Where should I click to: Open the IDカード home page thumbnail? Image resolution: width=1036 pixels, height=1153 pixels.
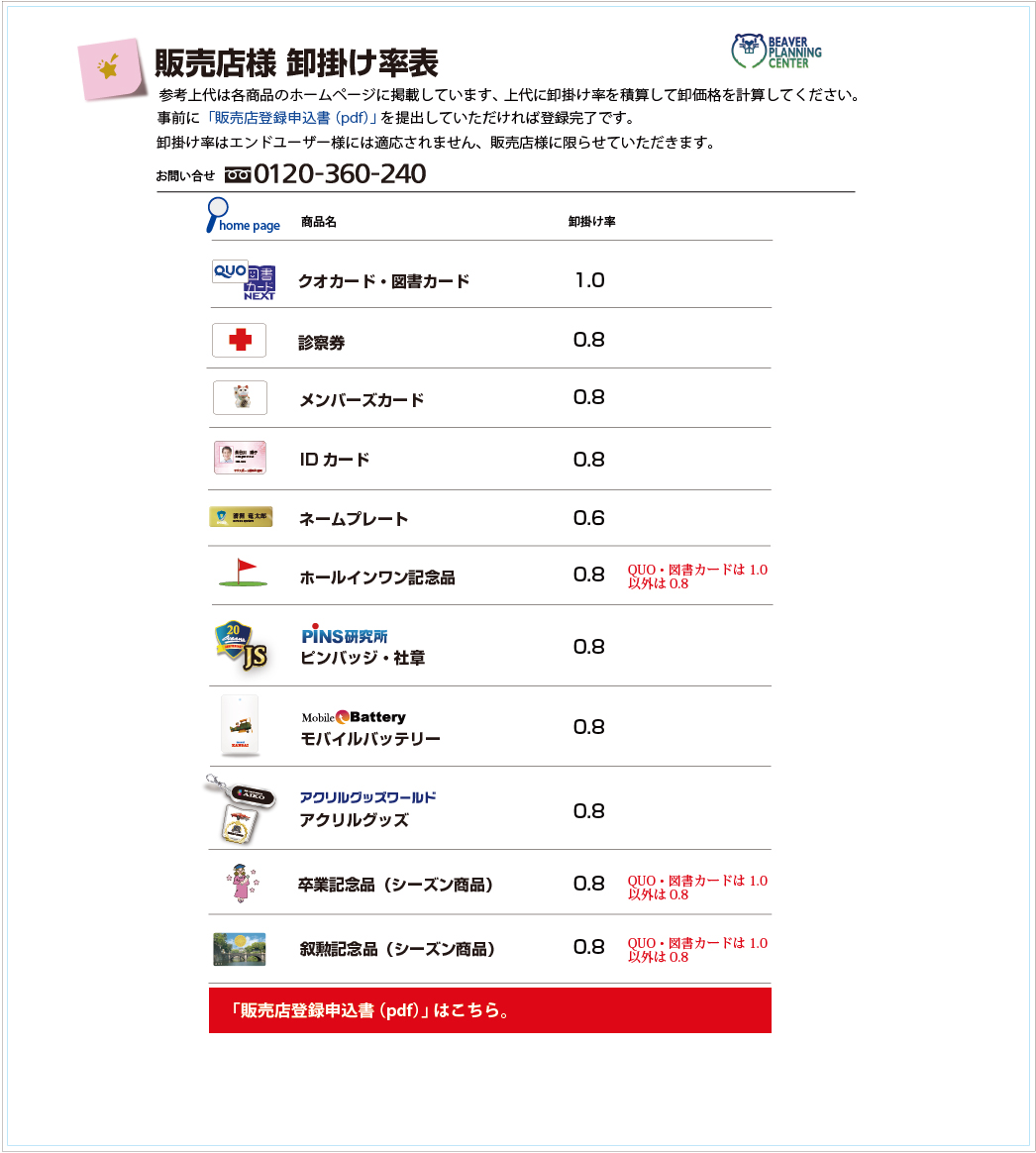coord(240,458)
